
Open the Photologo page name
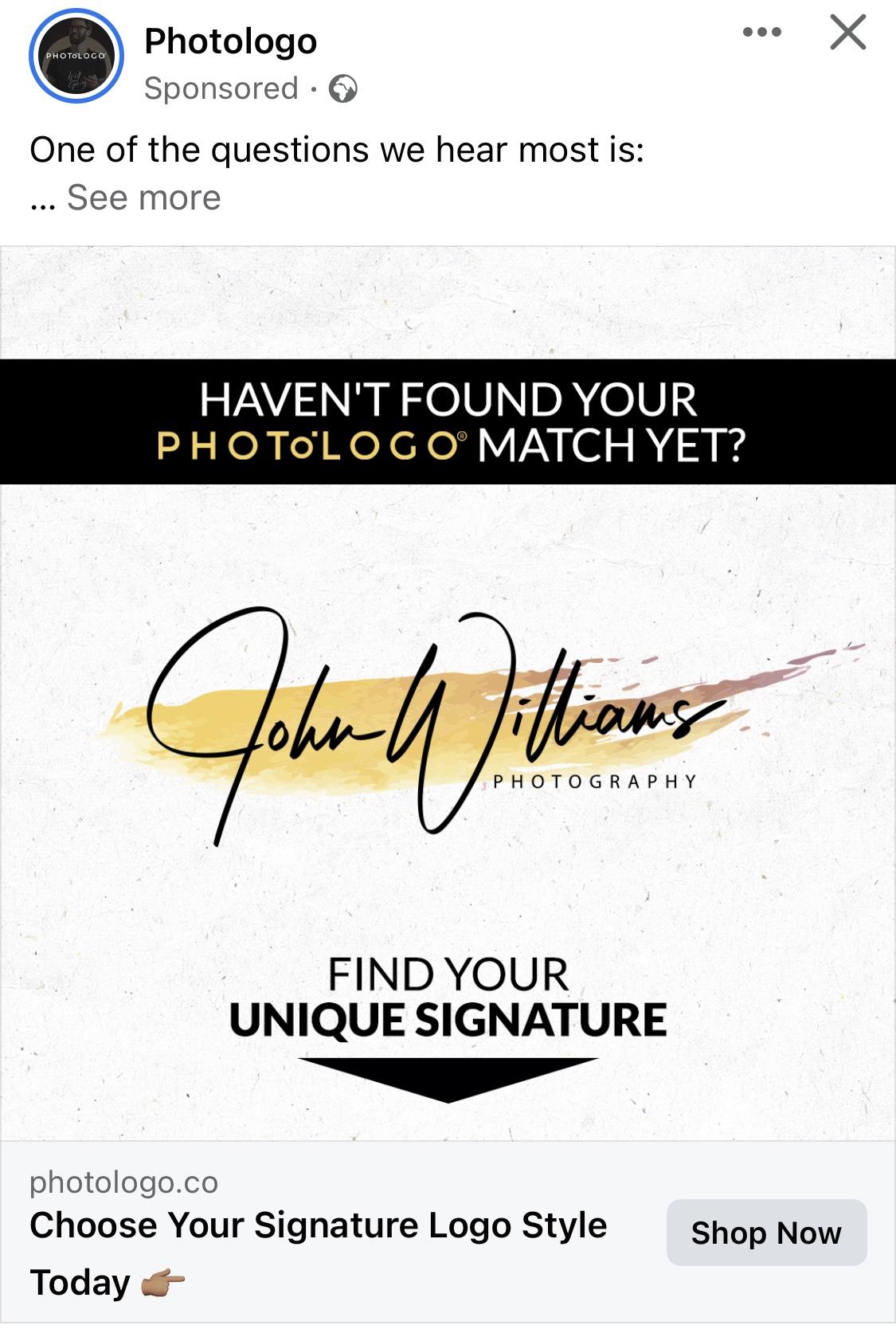tap(230, 41)
